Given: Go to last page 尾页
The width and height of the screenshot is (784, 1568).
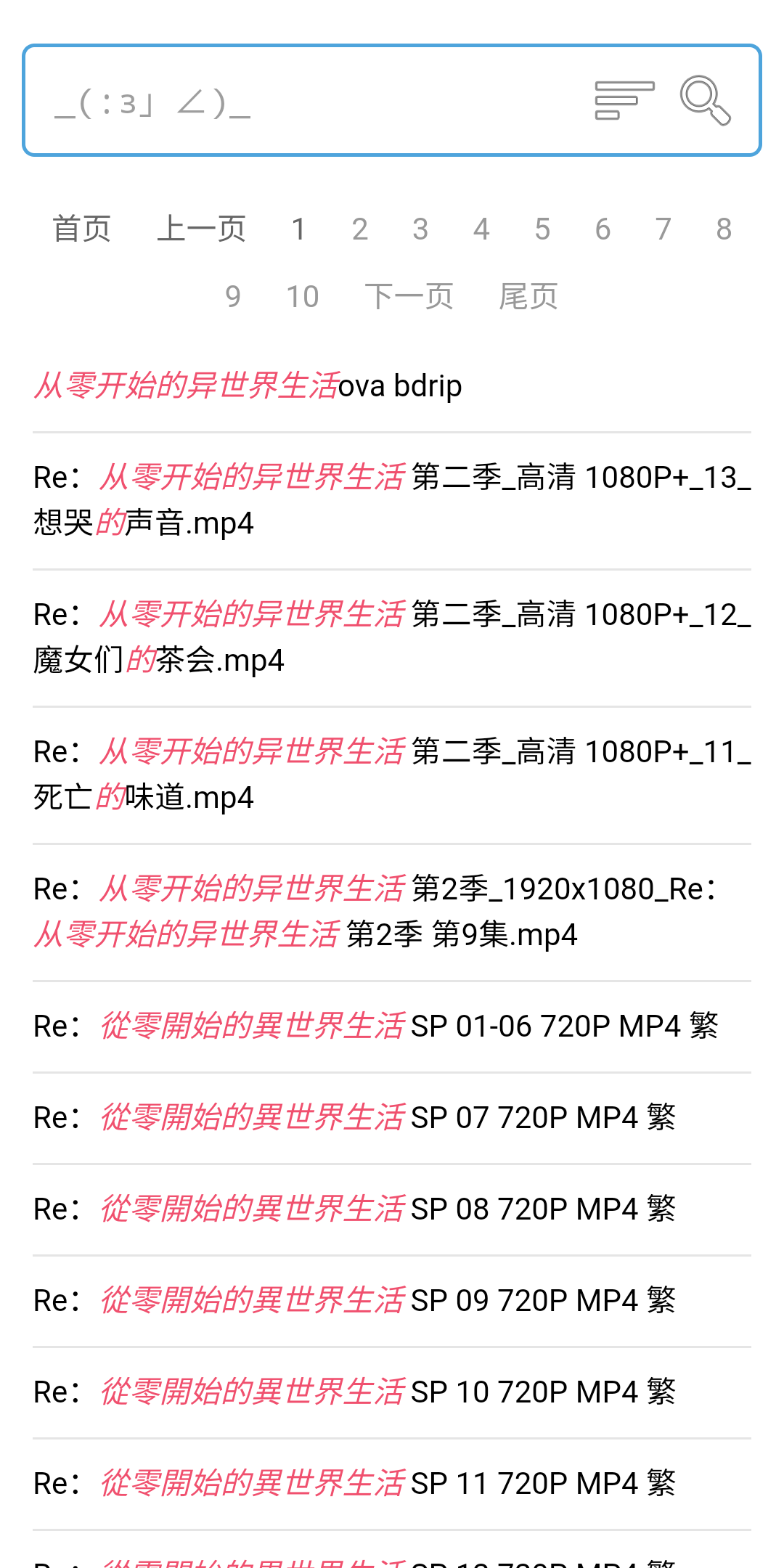Looking at the screenshot, I should (528, 297).
